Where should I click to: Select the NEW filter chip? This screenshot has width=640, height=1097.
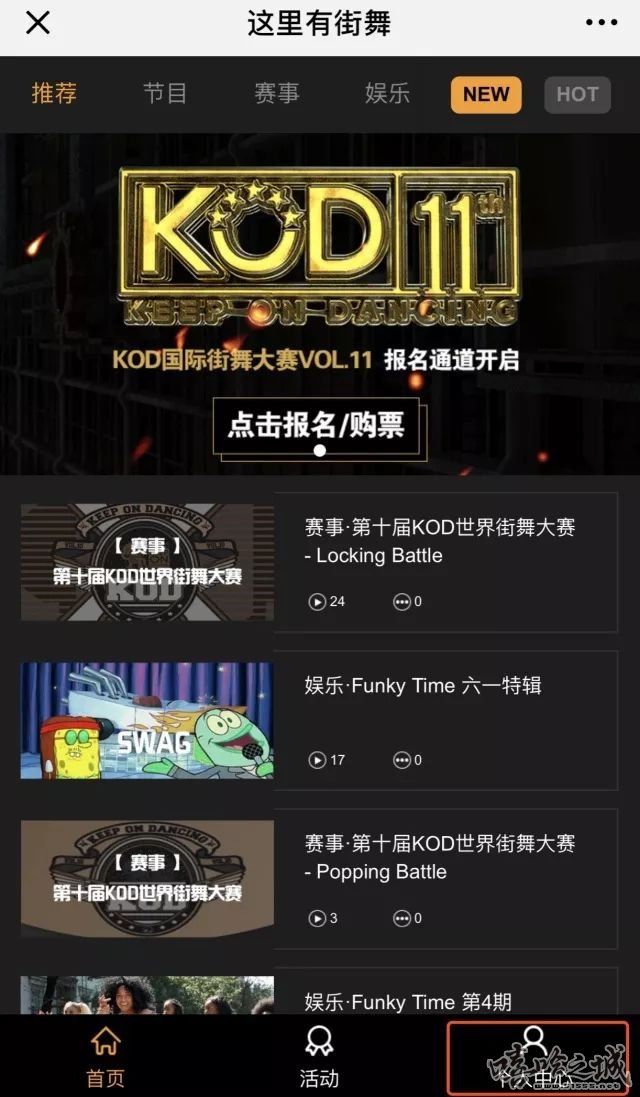click(x=486, y=94)
